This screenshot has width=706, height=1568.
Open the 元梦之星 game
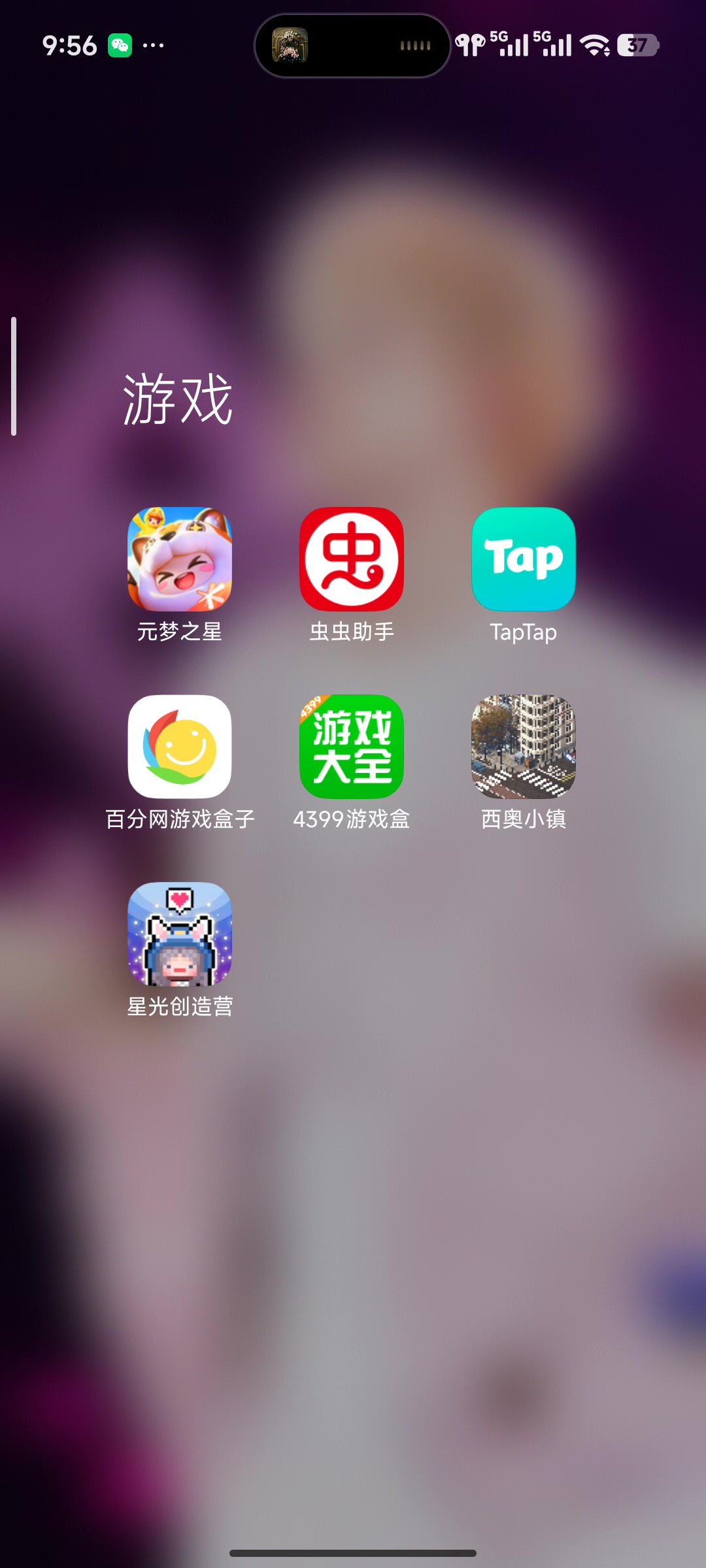pos(180,559)
